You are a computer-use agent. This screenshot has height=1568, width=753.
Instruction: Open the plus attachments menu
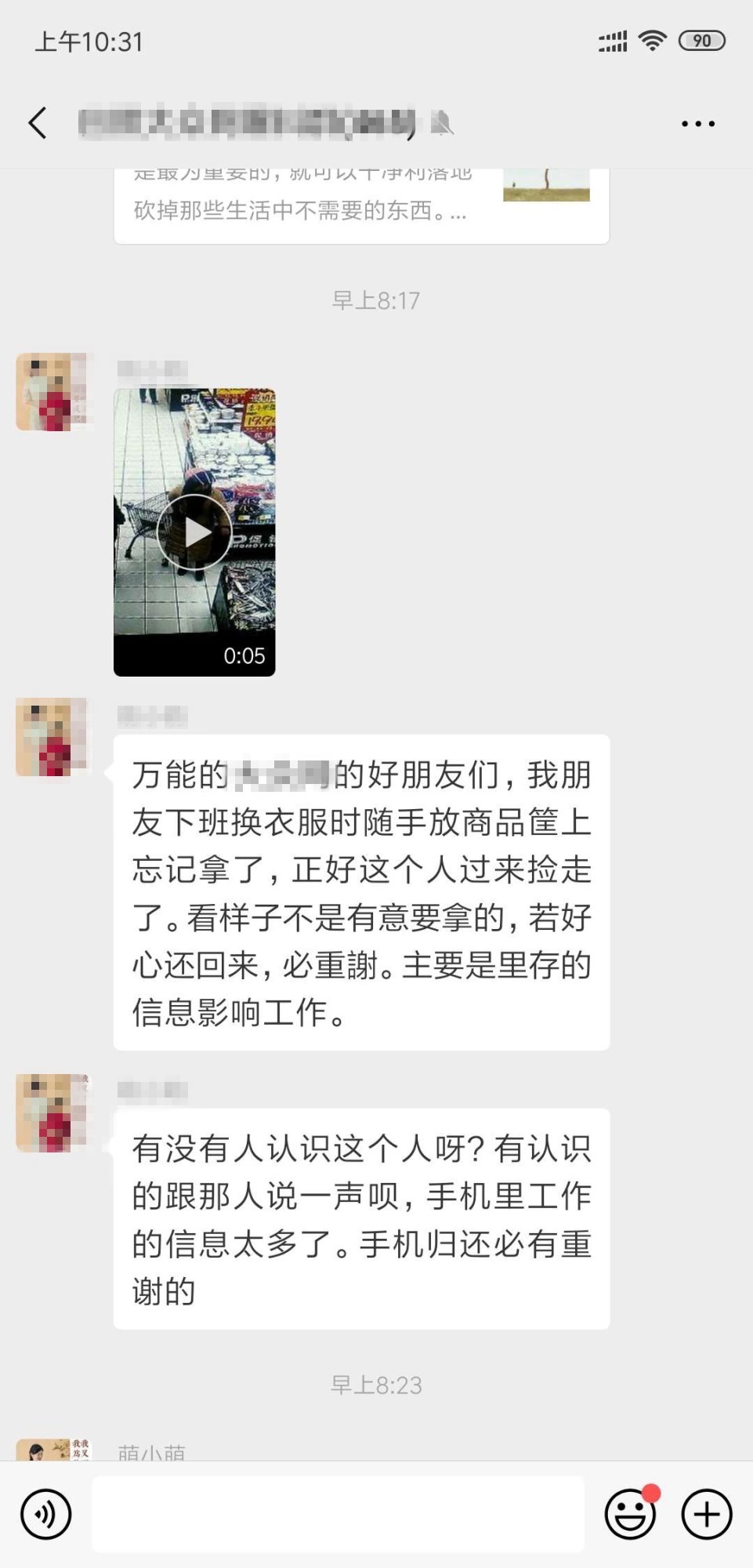(706, 1514)
